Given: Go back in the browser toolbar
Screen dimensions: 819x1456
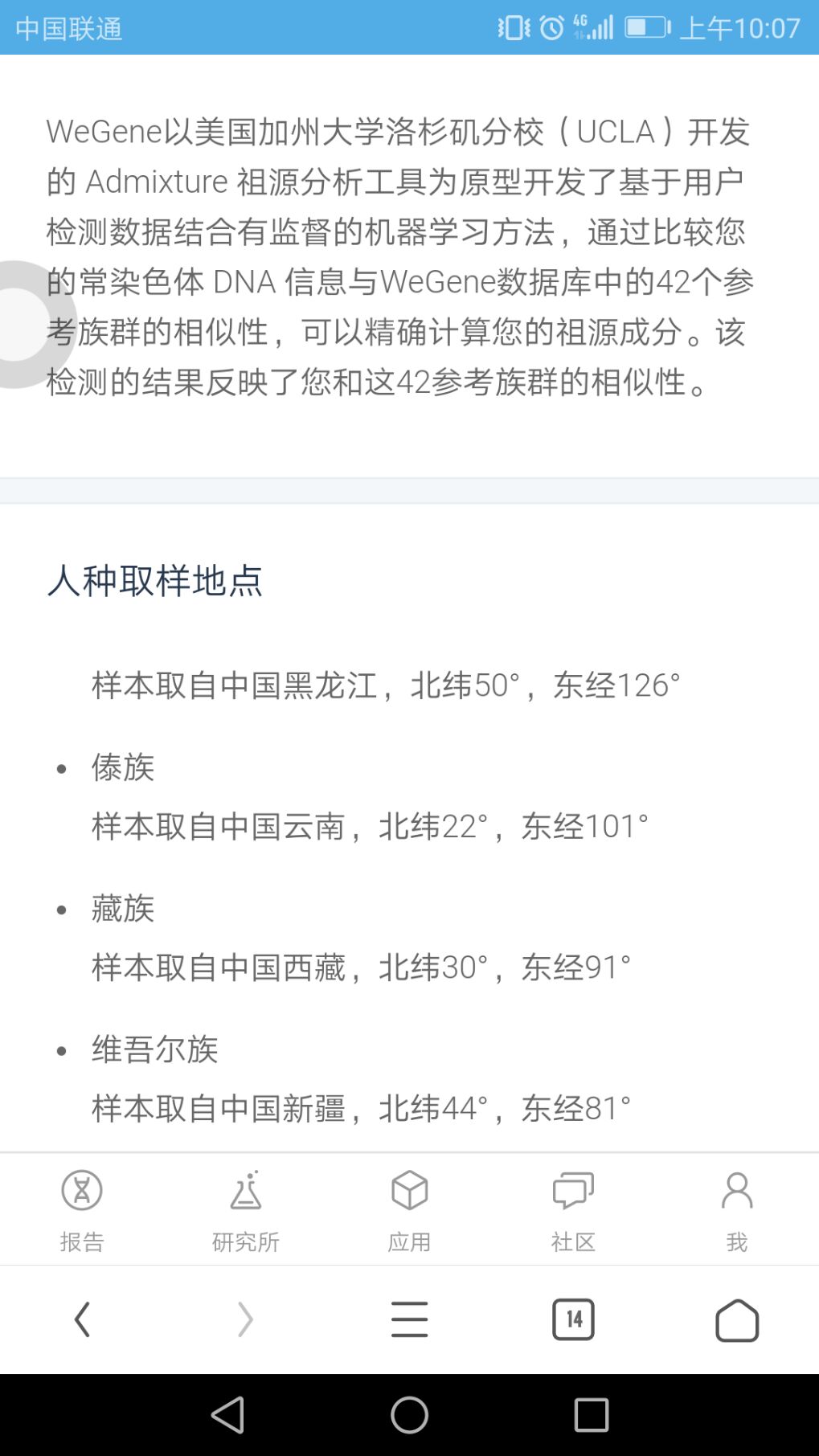Looking at the screenshot, I should 82,1319.
